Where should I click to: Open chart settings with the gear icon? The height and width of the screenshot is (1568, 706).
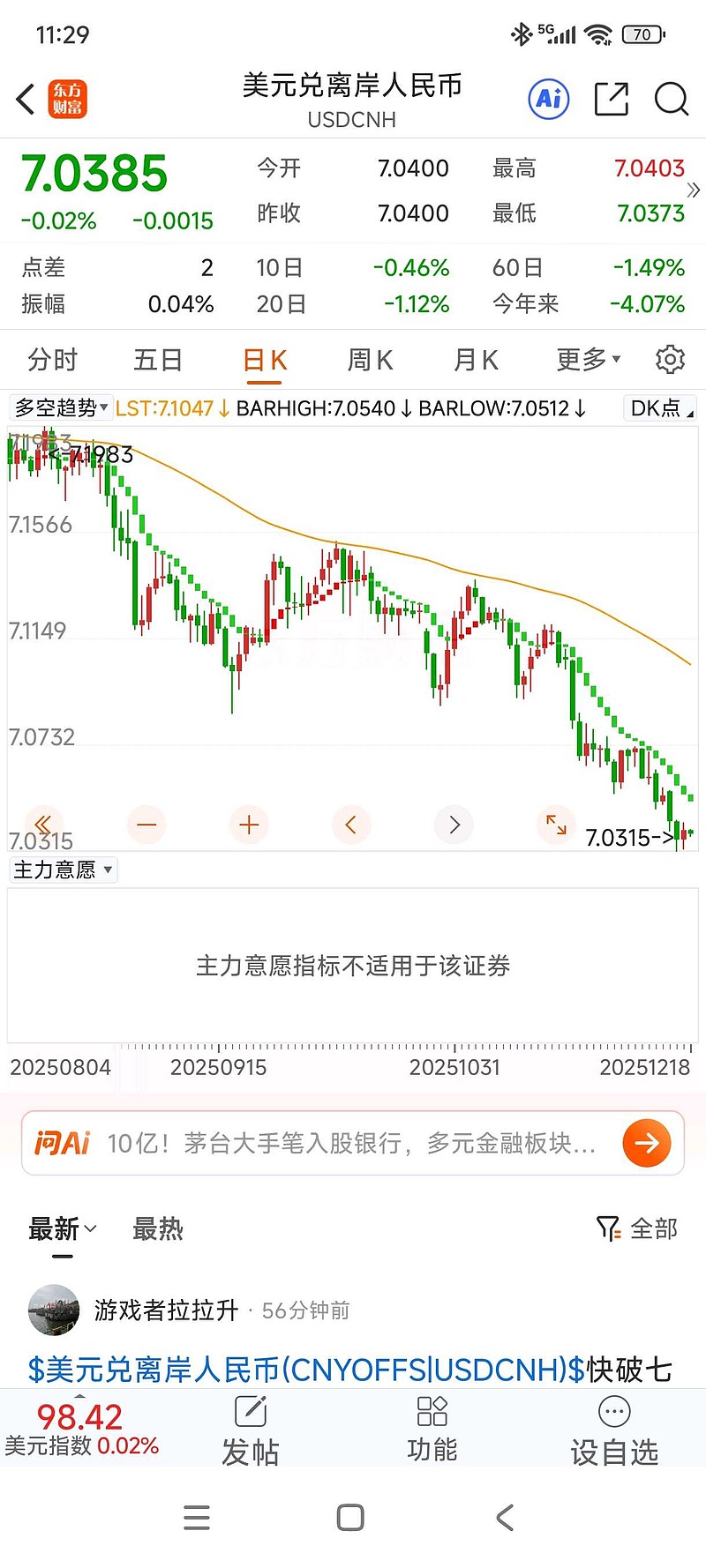(x=670, y=359)
